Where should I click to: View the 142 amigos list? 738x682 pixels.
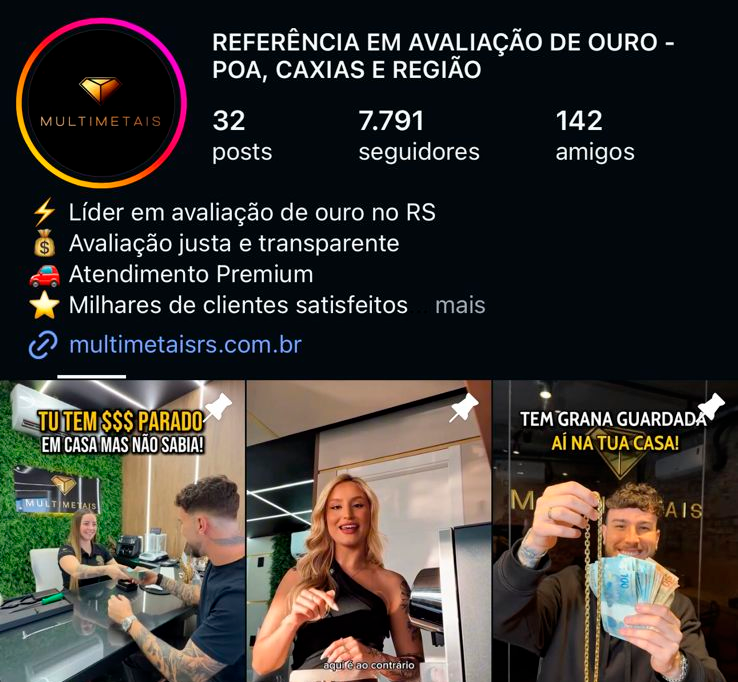coord(594,136)
